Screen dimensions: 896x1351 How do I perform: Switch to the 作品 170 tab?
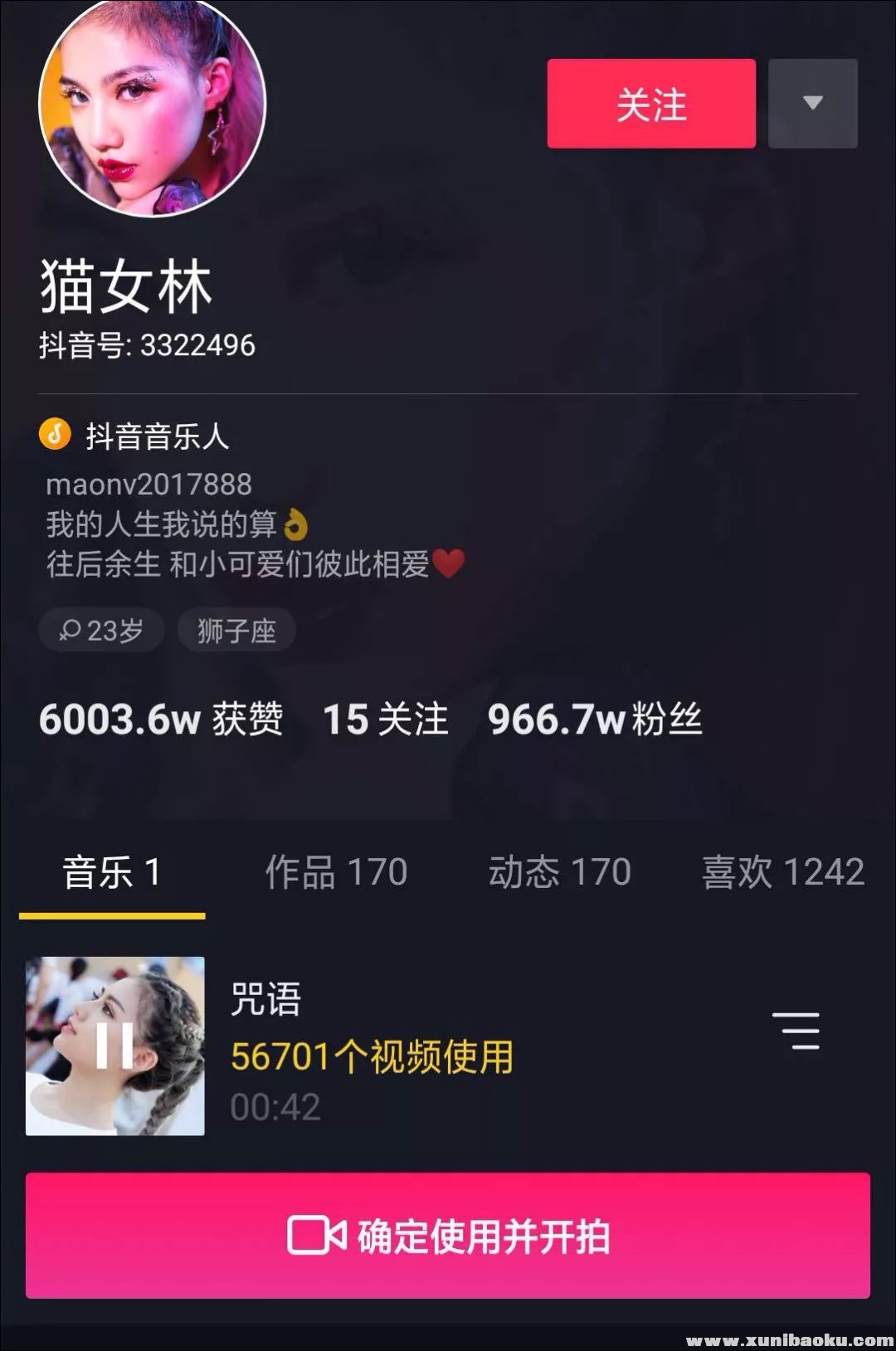[x=336, y=873]
